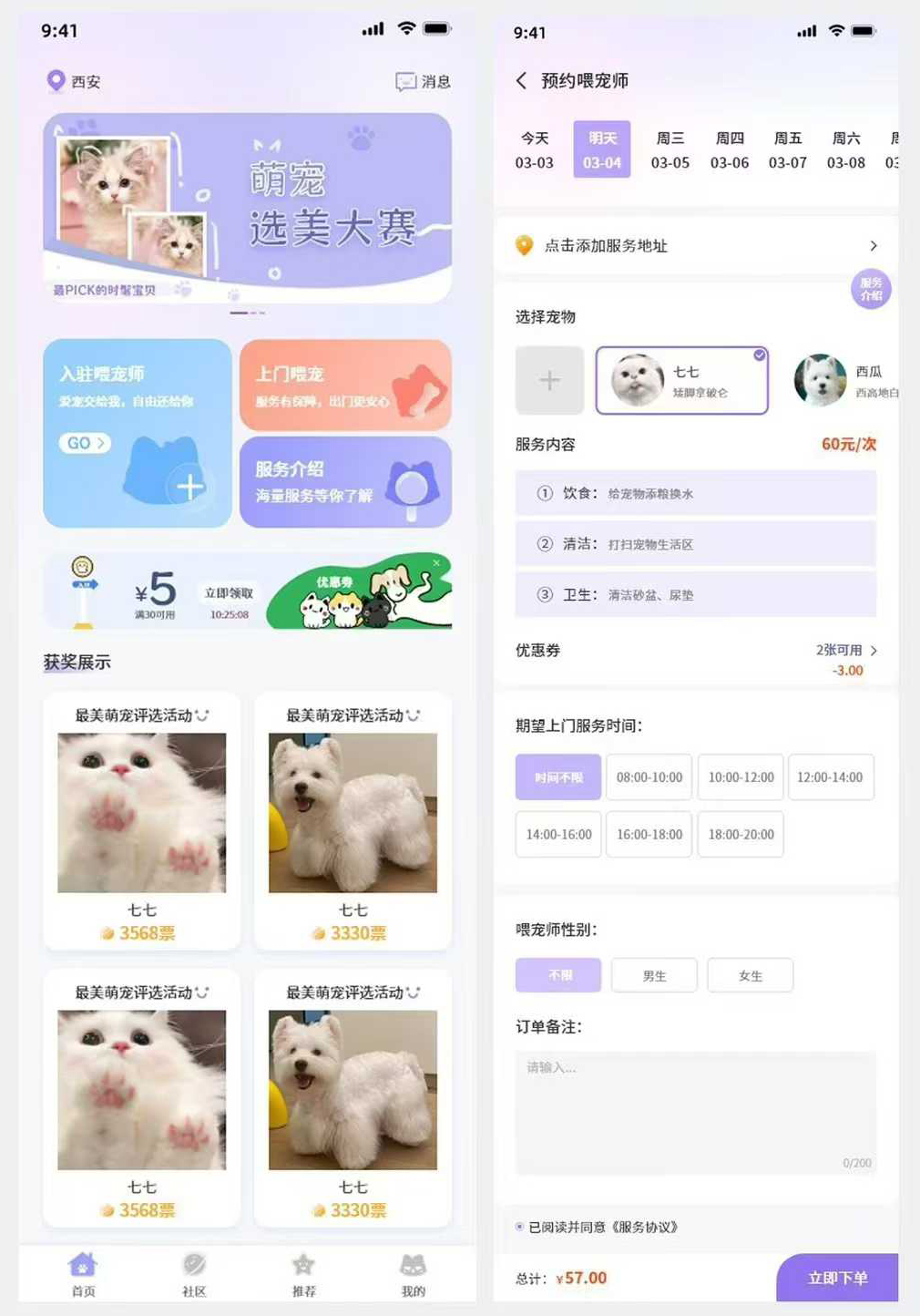Viewport: 920px width, 1316px height.
Task: Go back from 预约喂宠师 page
Action: 521,81
